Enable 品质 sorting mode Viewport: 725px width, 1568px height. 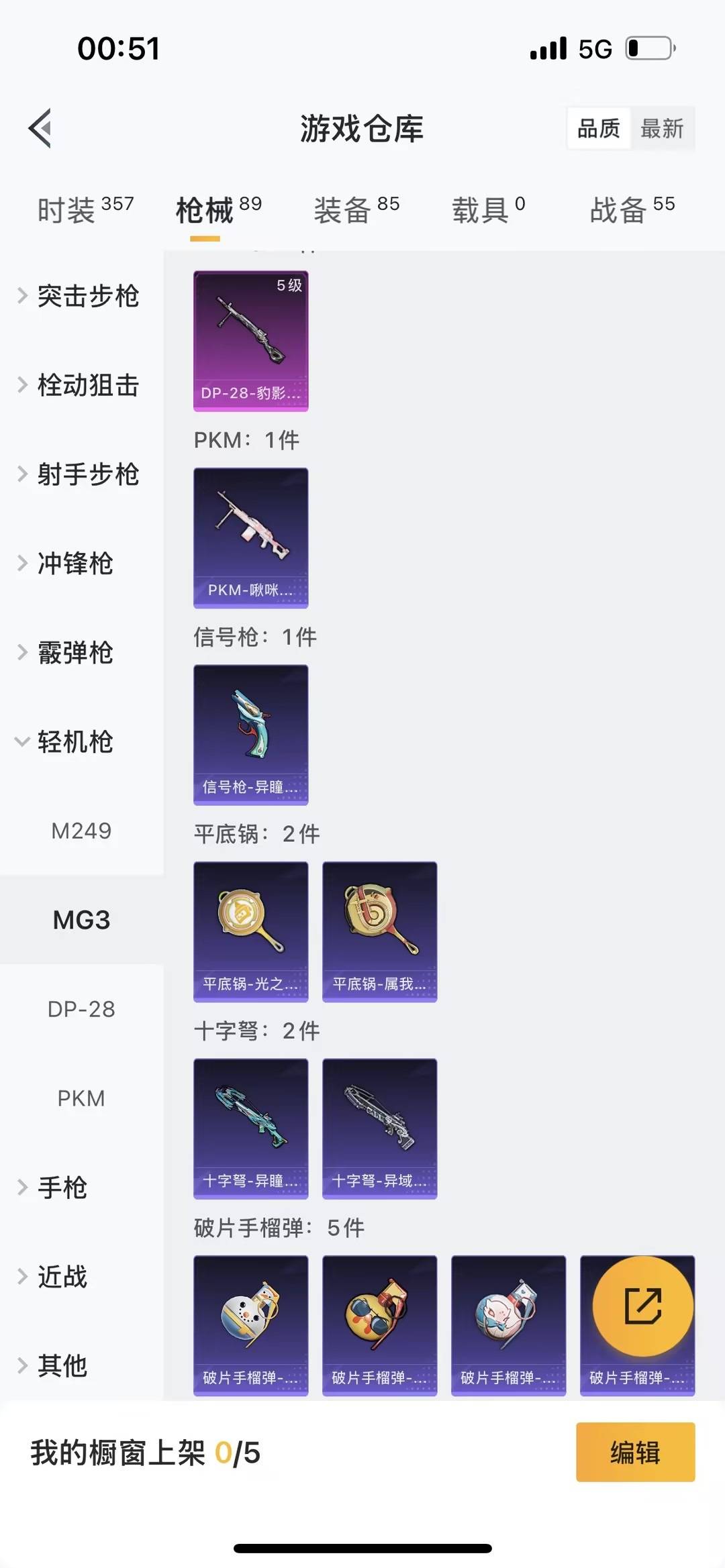pyautogui.click(x=599, y=129)
